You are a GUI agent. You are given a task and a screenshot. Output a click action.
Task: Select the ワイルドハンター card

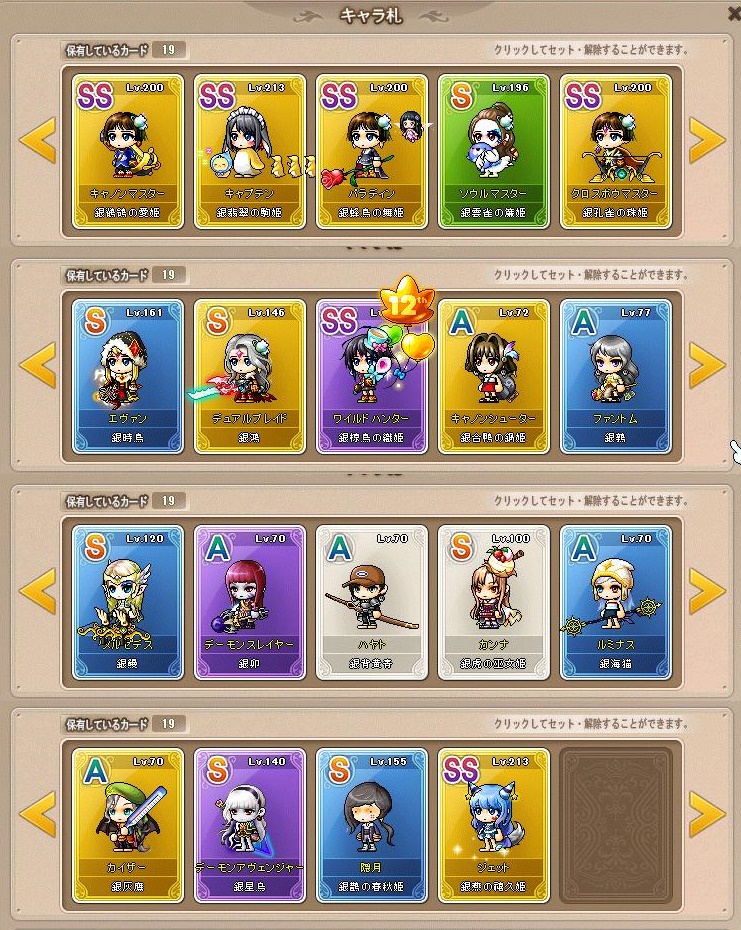[x=372, y=376]
